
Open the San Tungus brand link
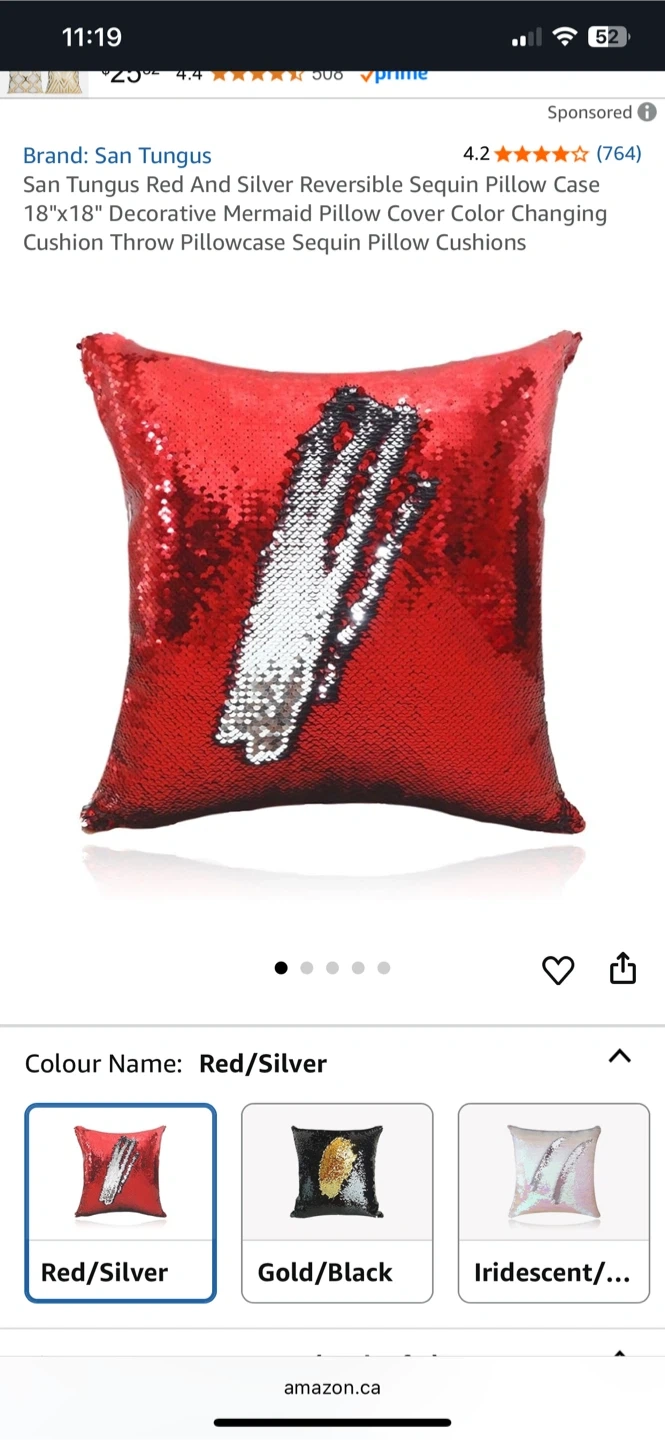(x=117, y=156)
